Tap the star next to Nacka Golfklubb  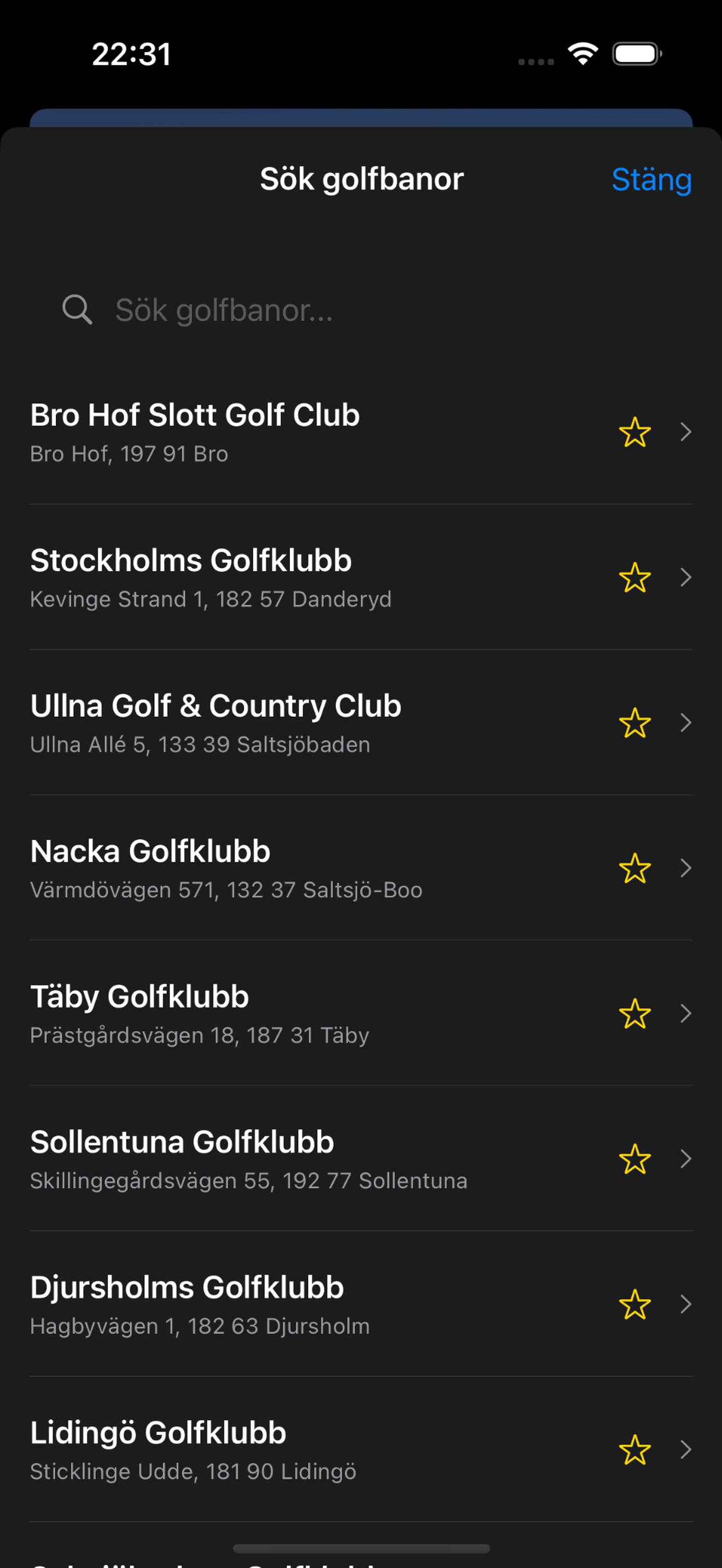634,869
